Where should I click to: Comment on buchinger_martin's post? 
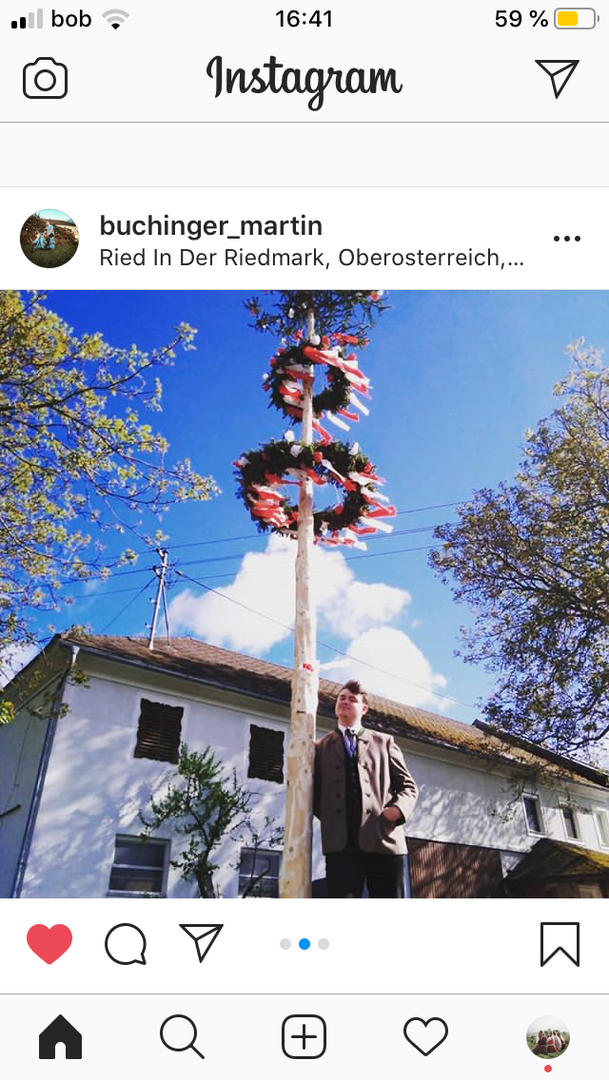[126, 943]
